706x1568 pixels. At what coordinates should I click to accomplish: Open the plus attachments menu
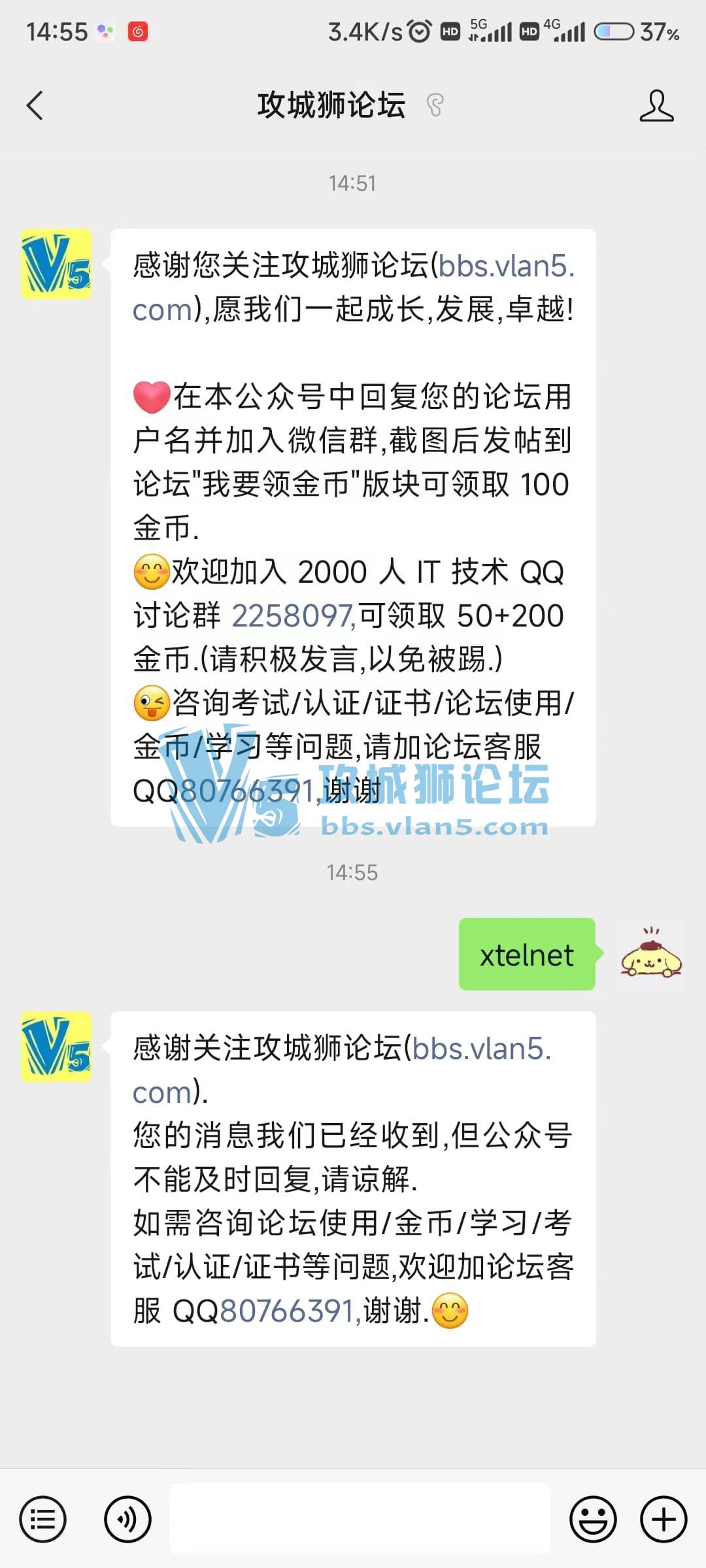click(664, 1520)
